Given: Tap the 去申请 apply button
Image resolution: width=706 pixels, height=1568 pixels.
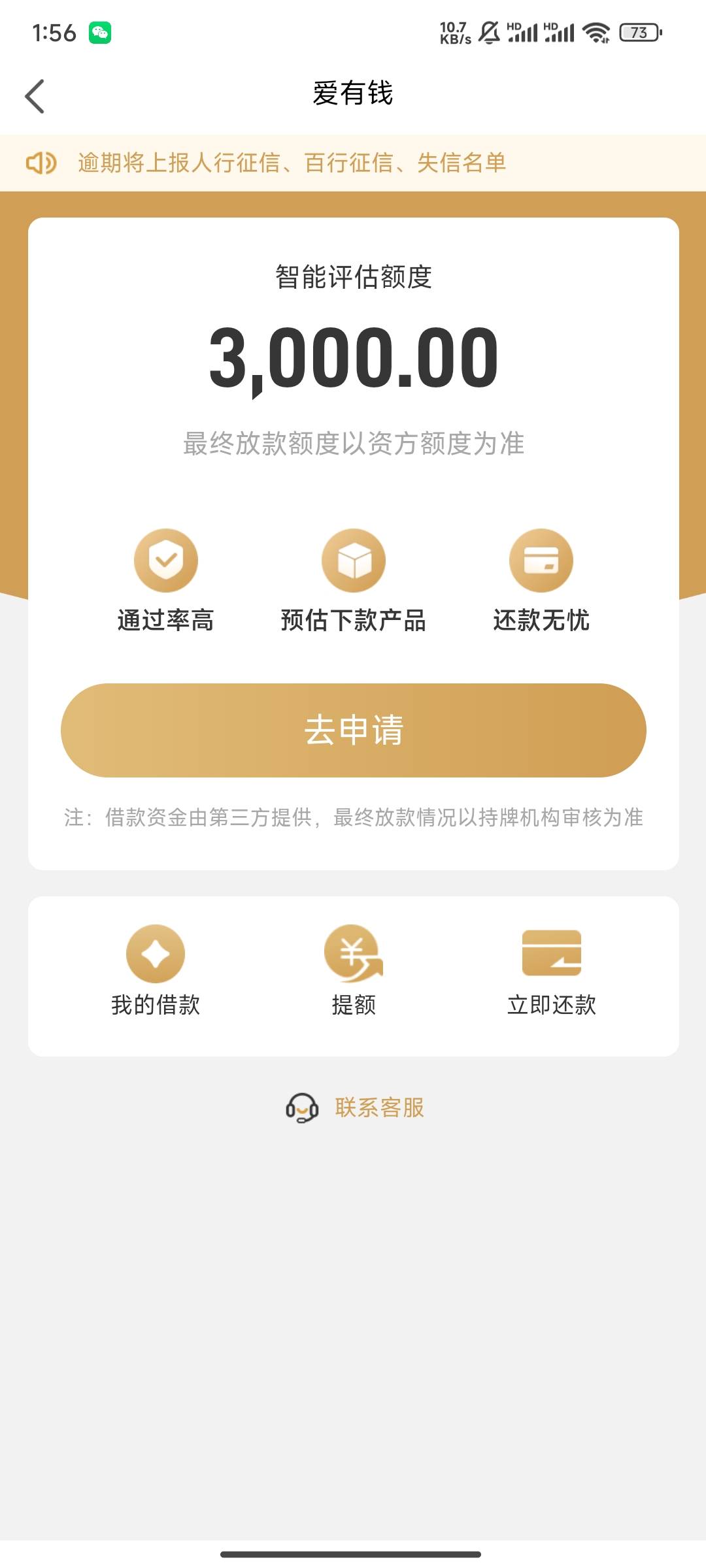Looking at the screenshot, I should tap(353, 730).
